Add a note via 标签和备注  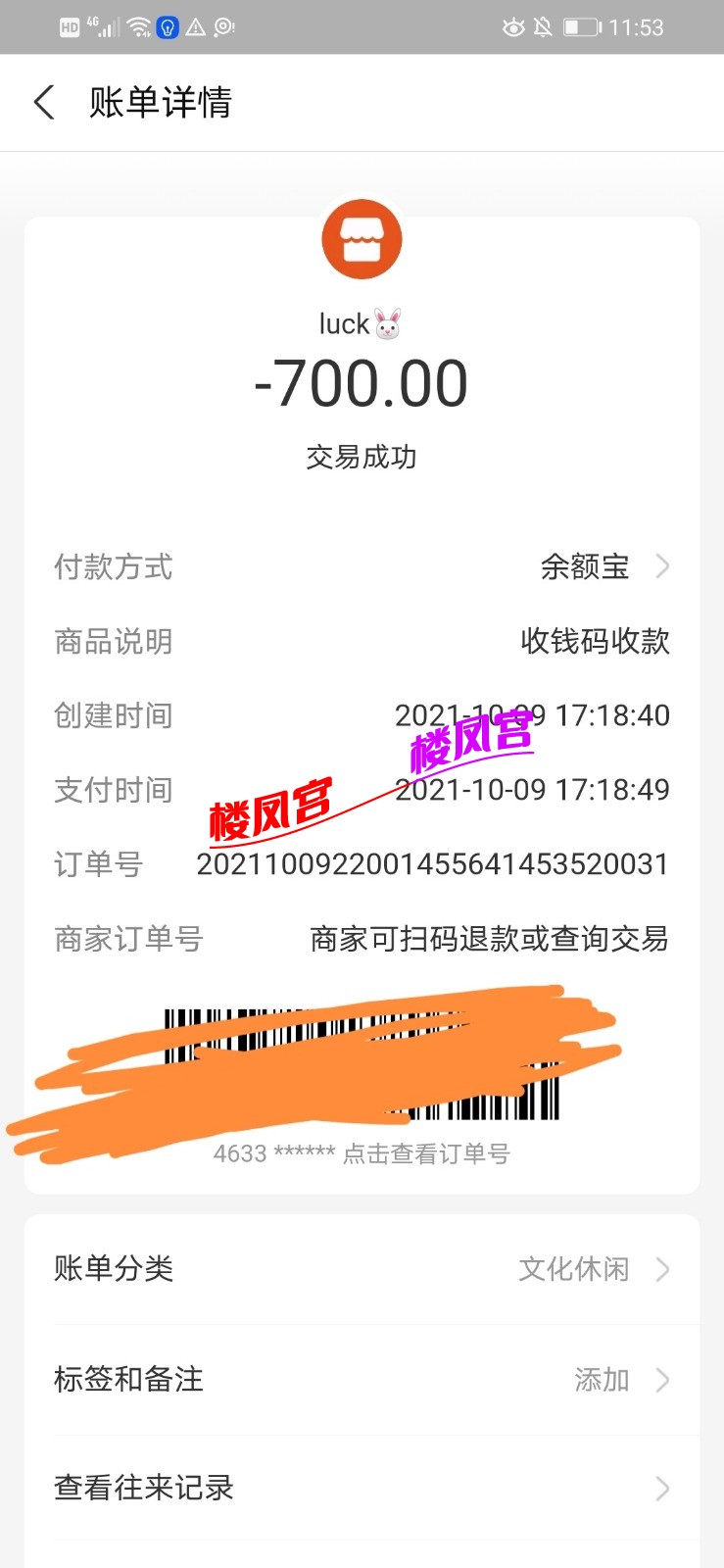coord(362,1380)
